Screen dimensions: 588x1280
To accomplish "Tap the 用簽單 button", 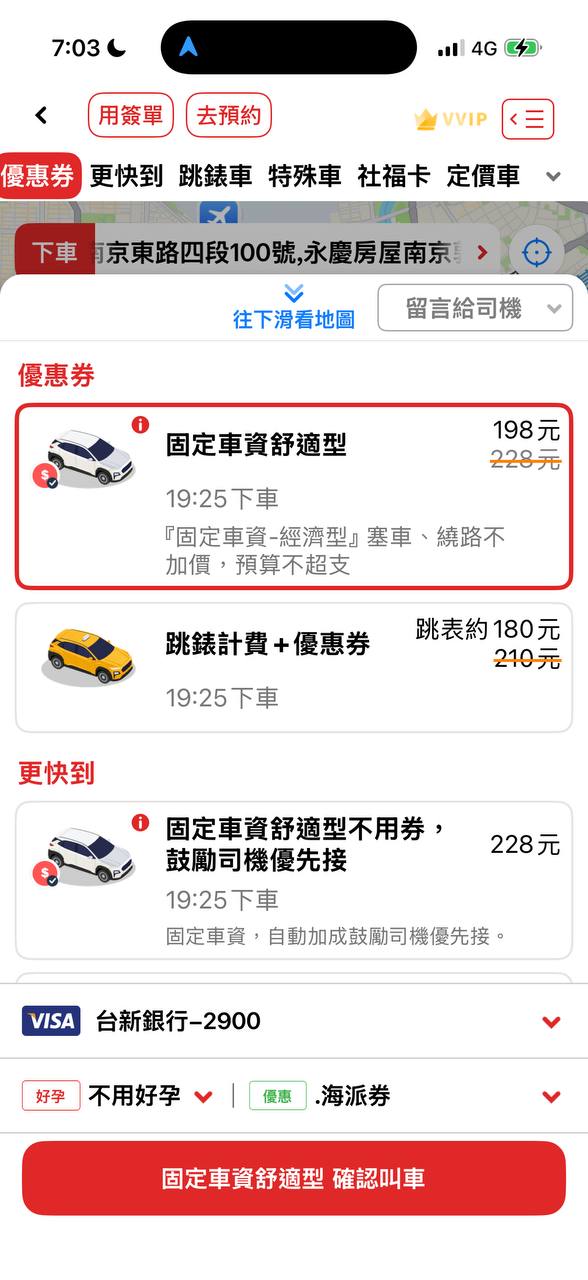I will [x=131, y=116].
